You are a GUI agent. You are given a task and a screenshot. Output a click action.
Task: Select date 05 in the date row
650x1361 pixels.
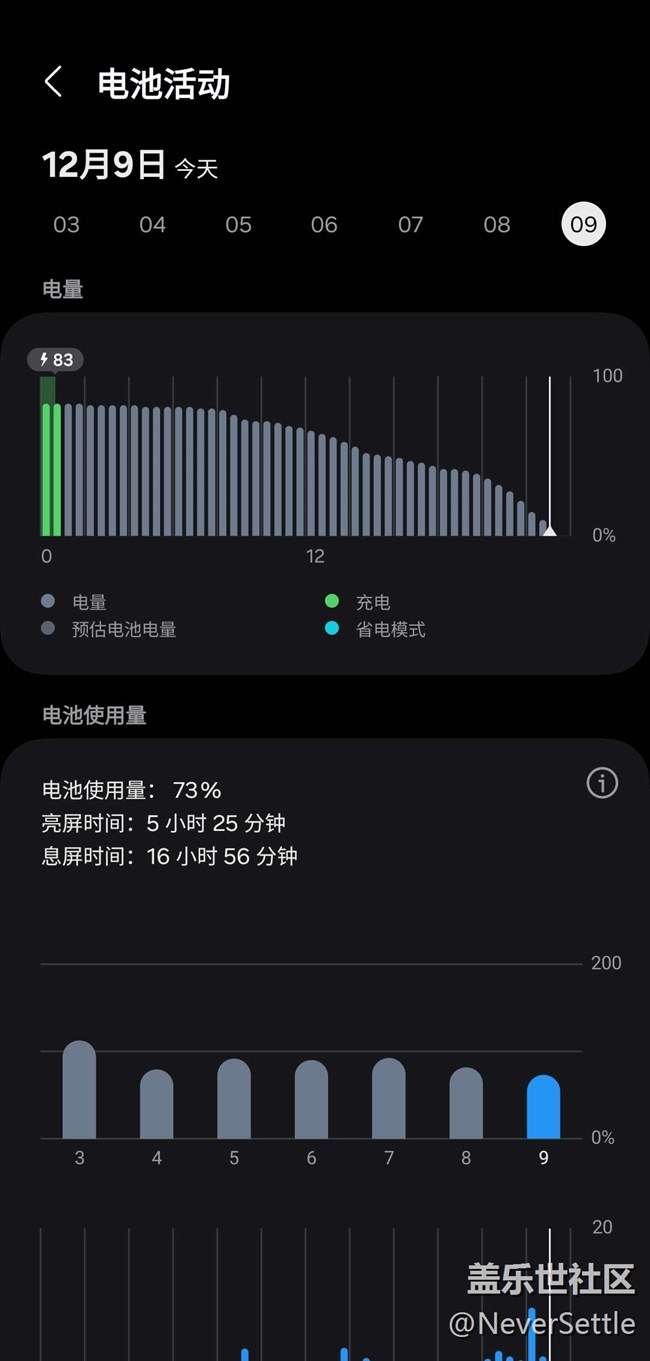[238, 225]
